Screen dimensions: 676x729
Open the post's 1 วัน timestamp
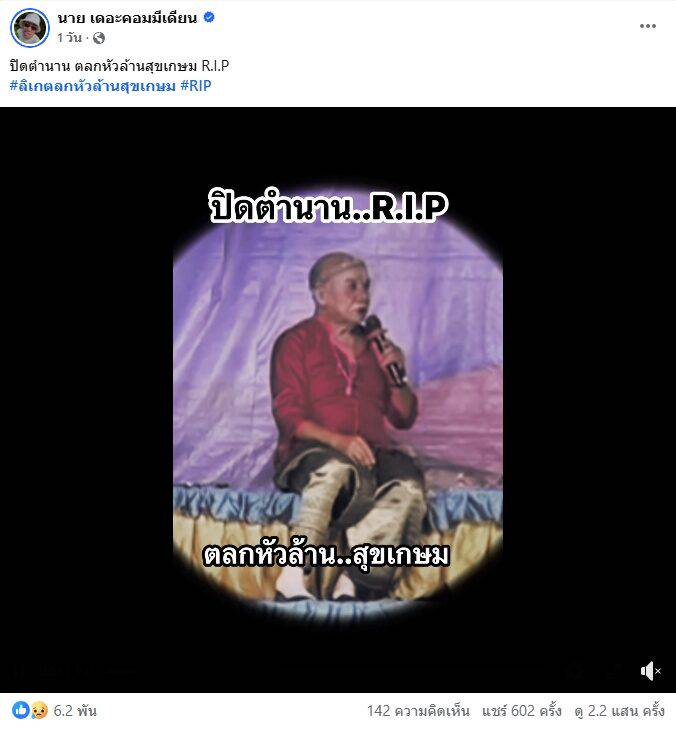pos(69,38)
